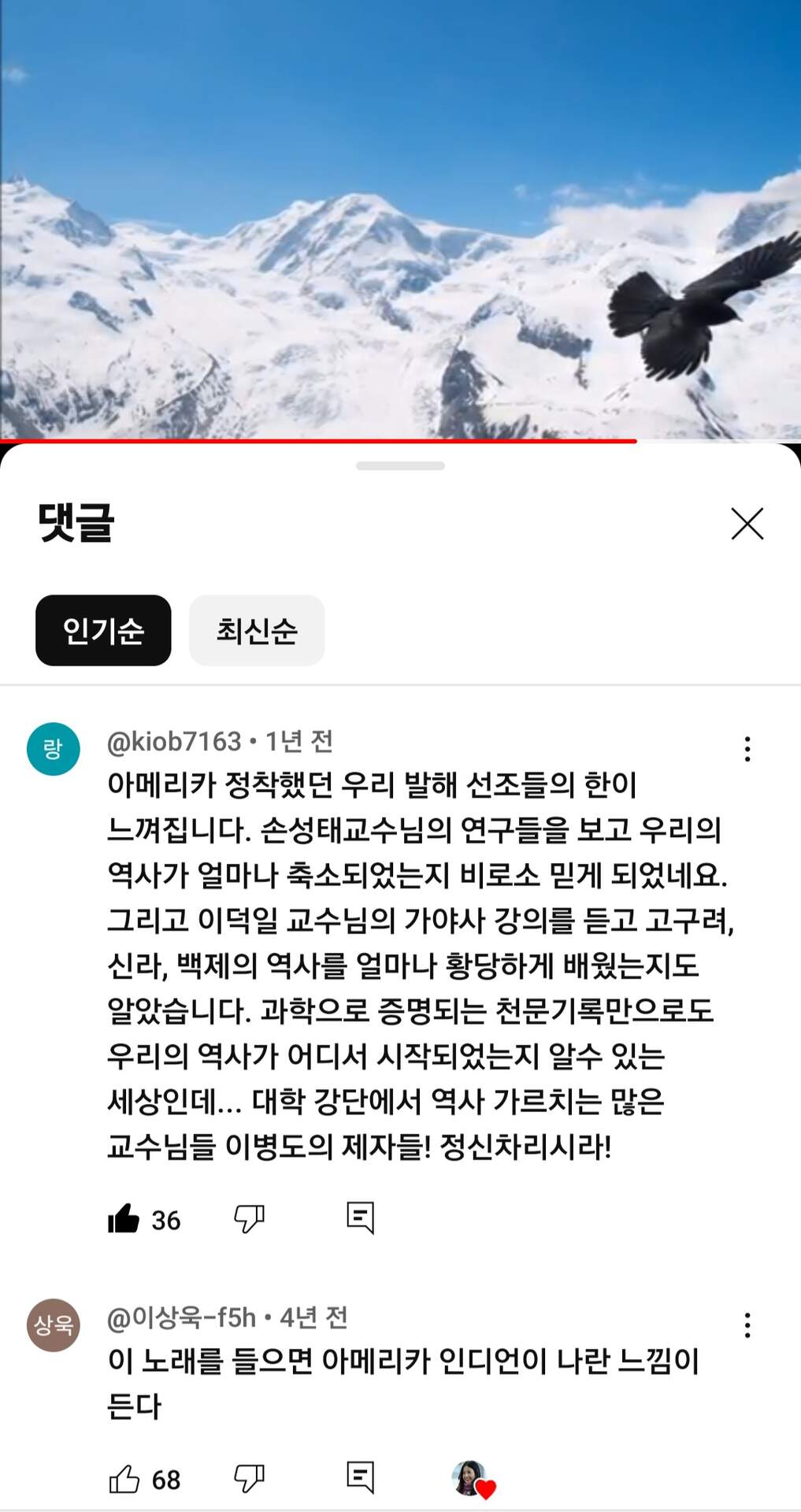Dislike @이상욱-f5h's comment
This screenshot has width=801, height=1512.
pyautogui.click(x=249, y=1480)
